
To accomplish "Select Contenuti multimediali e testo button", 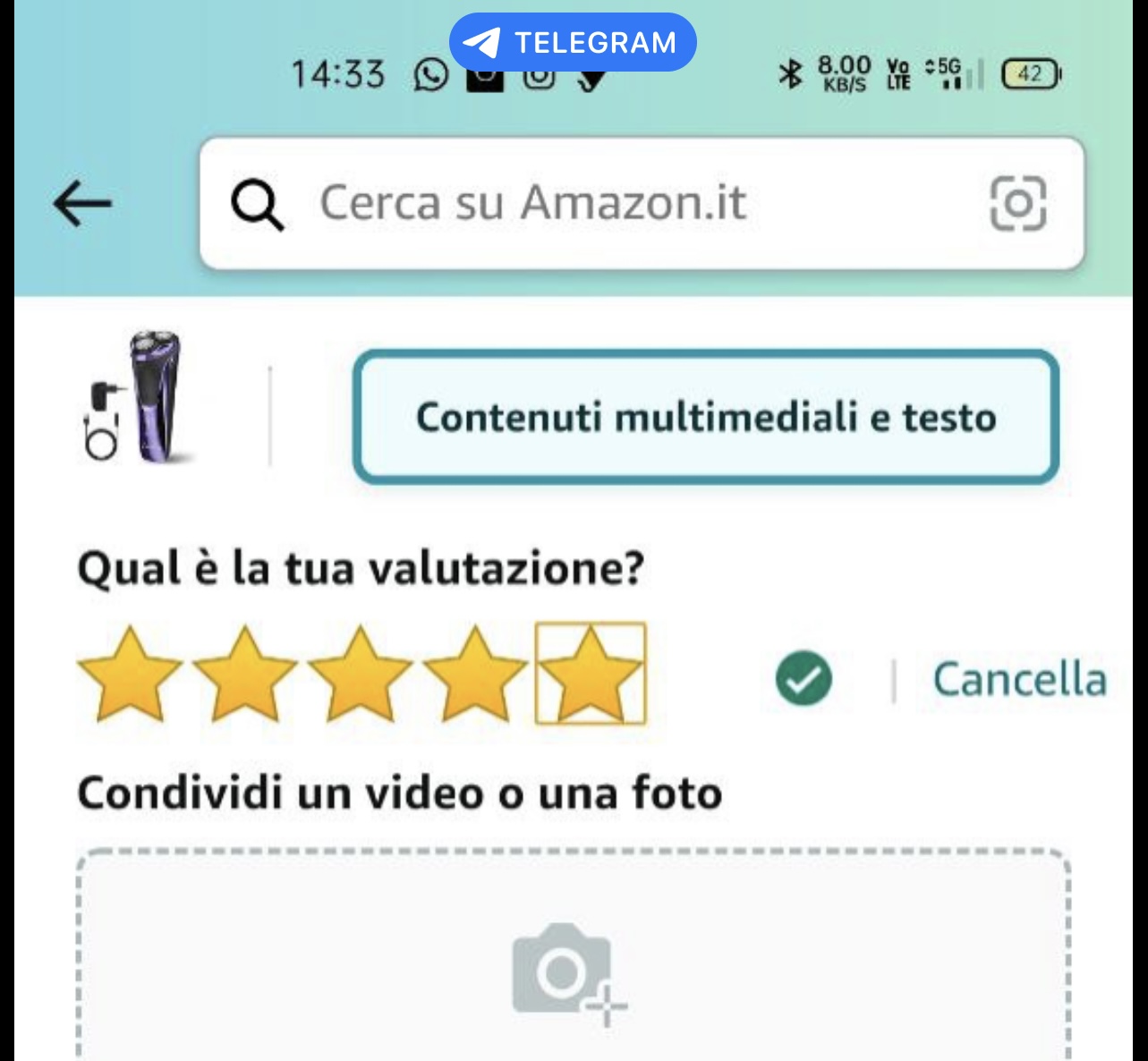I will coord(706,417).
